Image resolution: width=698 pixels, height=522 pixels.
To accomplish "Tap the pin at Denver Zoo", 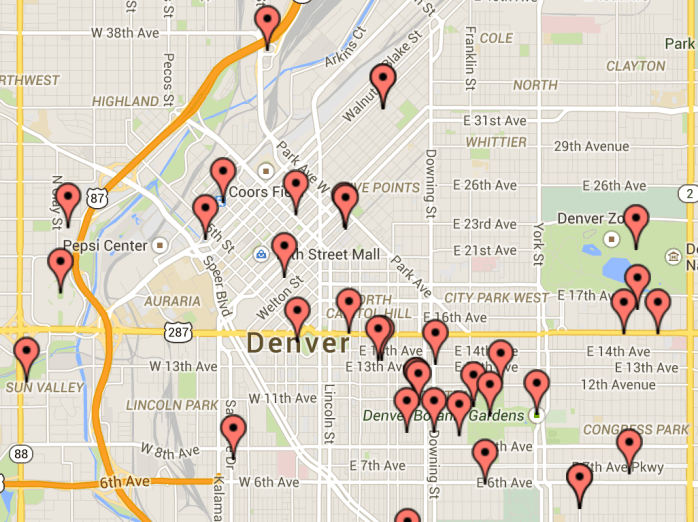I will point(637,223).
